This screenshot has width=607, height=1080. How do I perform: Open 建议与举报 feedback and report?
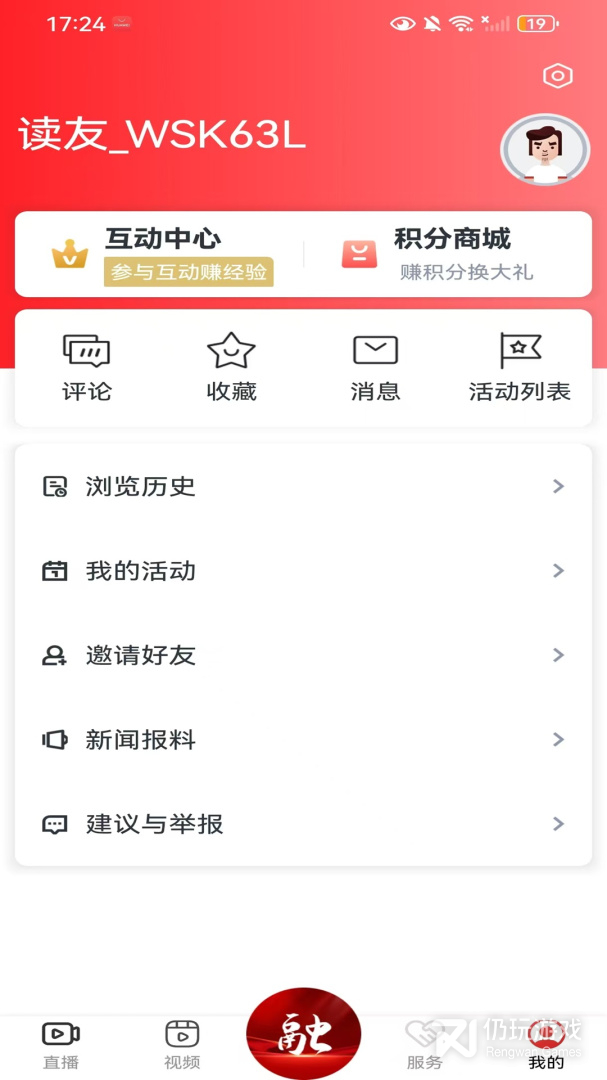[x=303, y=825]
